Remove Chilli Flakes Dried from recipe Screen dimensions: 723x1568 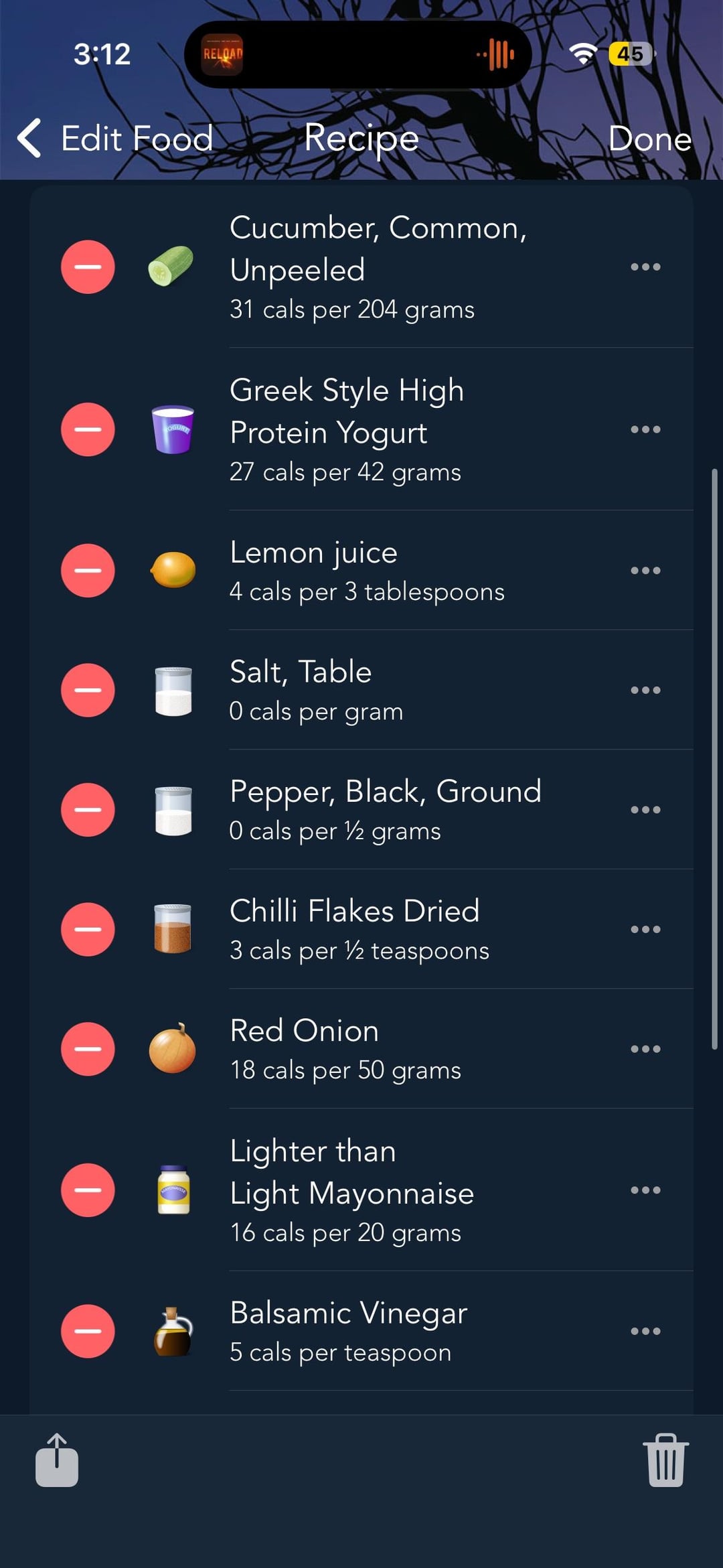[88, 929]
